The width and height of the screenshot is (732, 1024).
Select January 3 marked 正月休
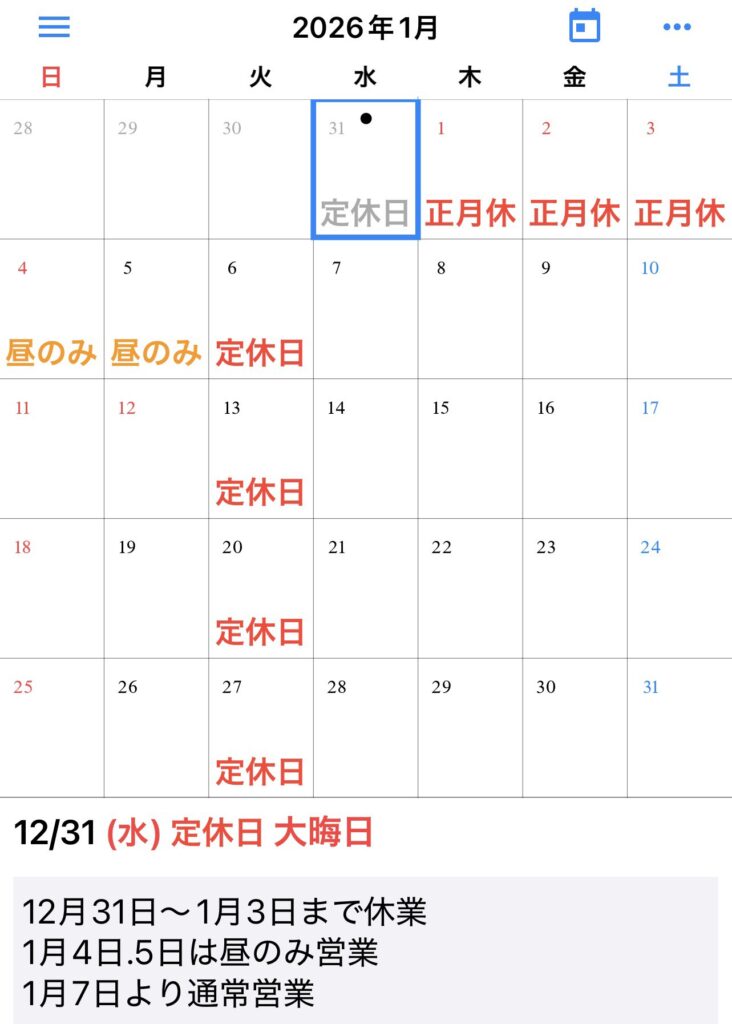(680, 170)
